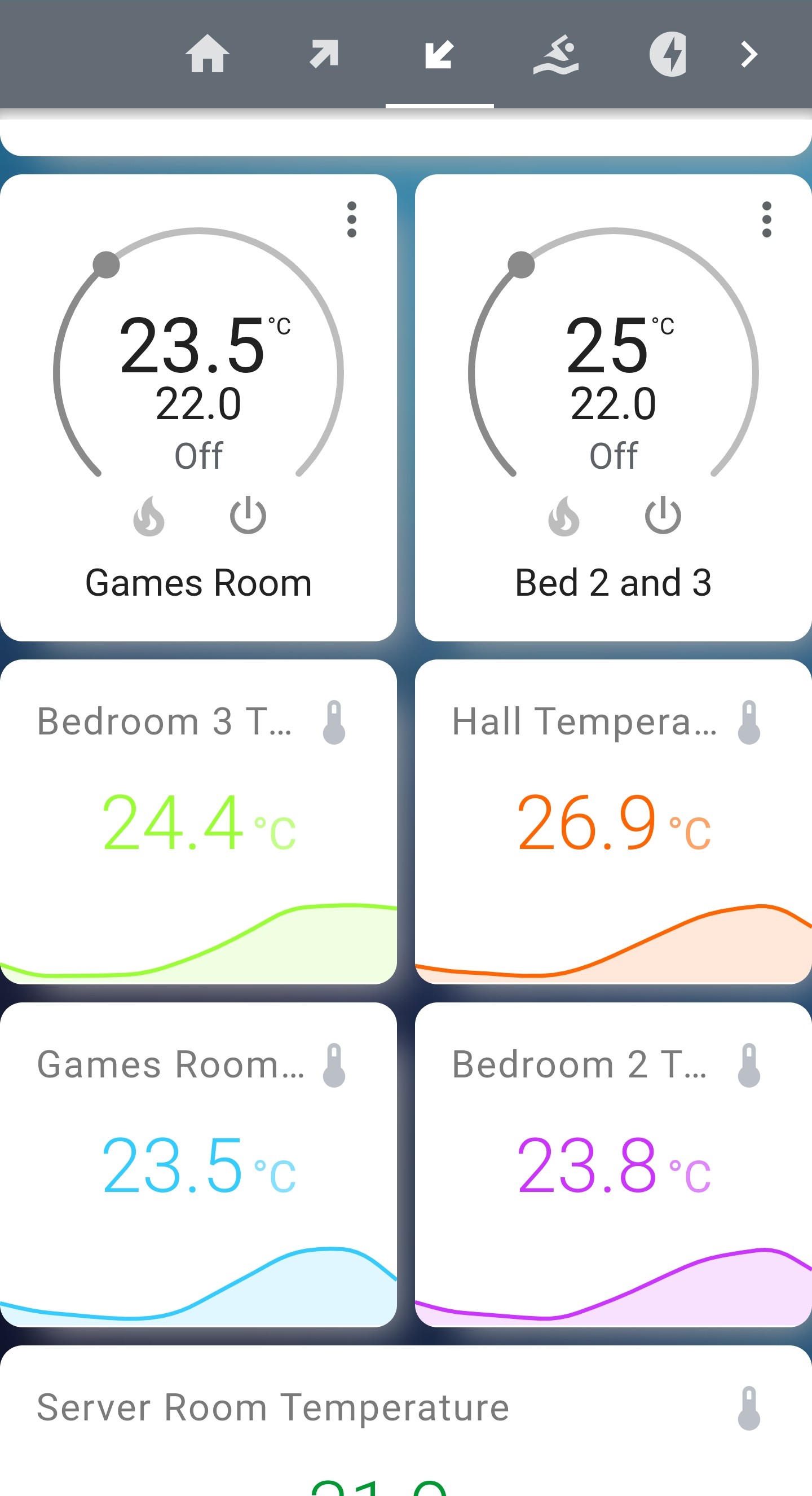Viewport: 812px width, 1496px height.
Task: Open Bedroom 3 temperature sensor card
Action: [x=198, y=822]
